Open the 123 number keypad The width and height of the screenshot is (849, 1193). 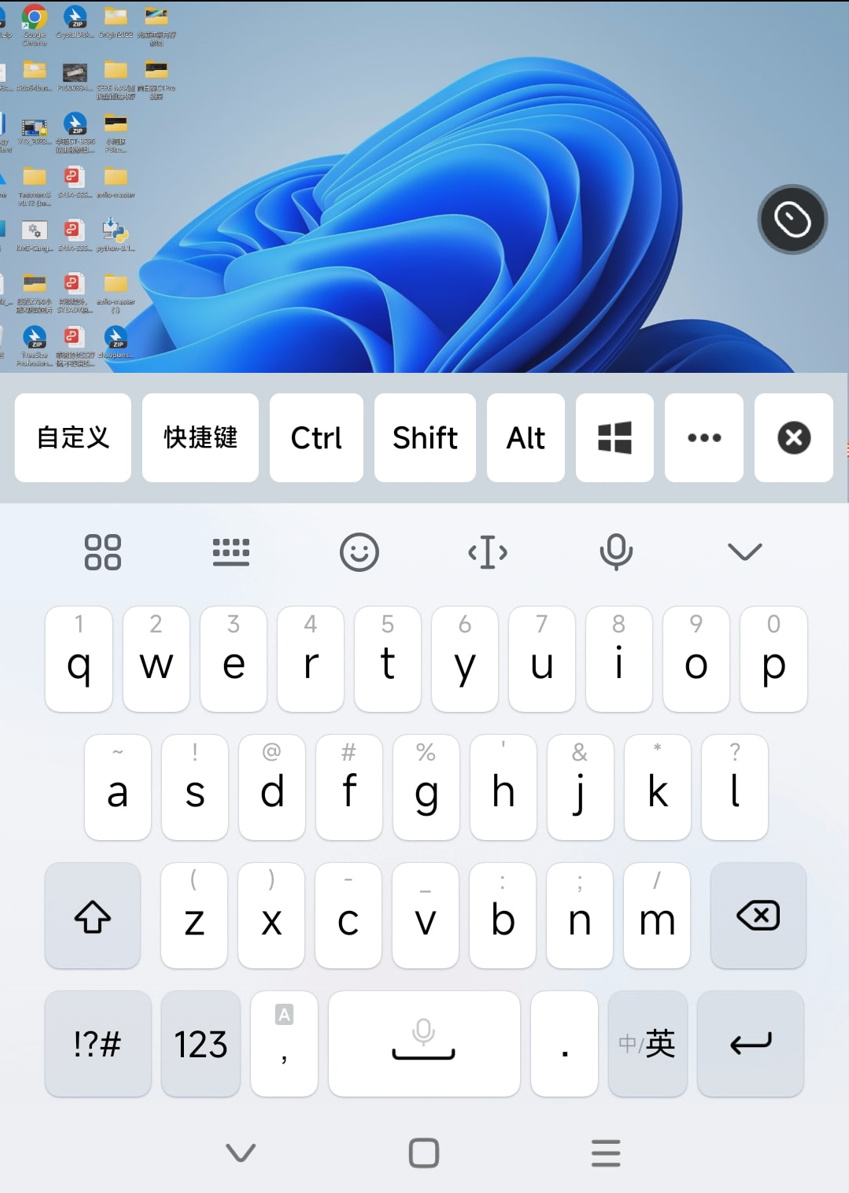[201, 1044]
